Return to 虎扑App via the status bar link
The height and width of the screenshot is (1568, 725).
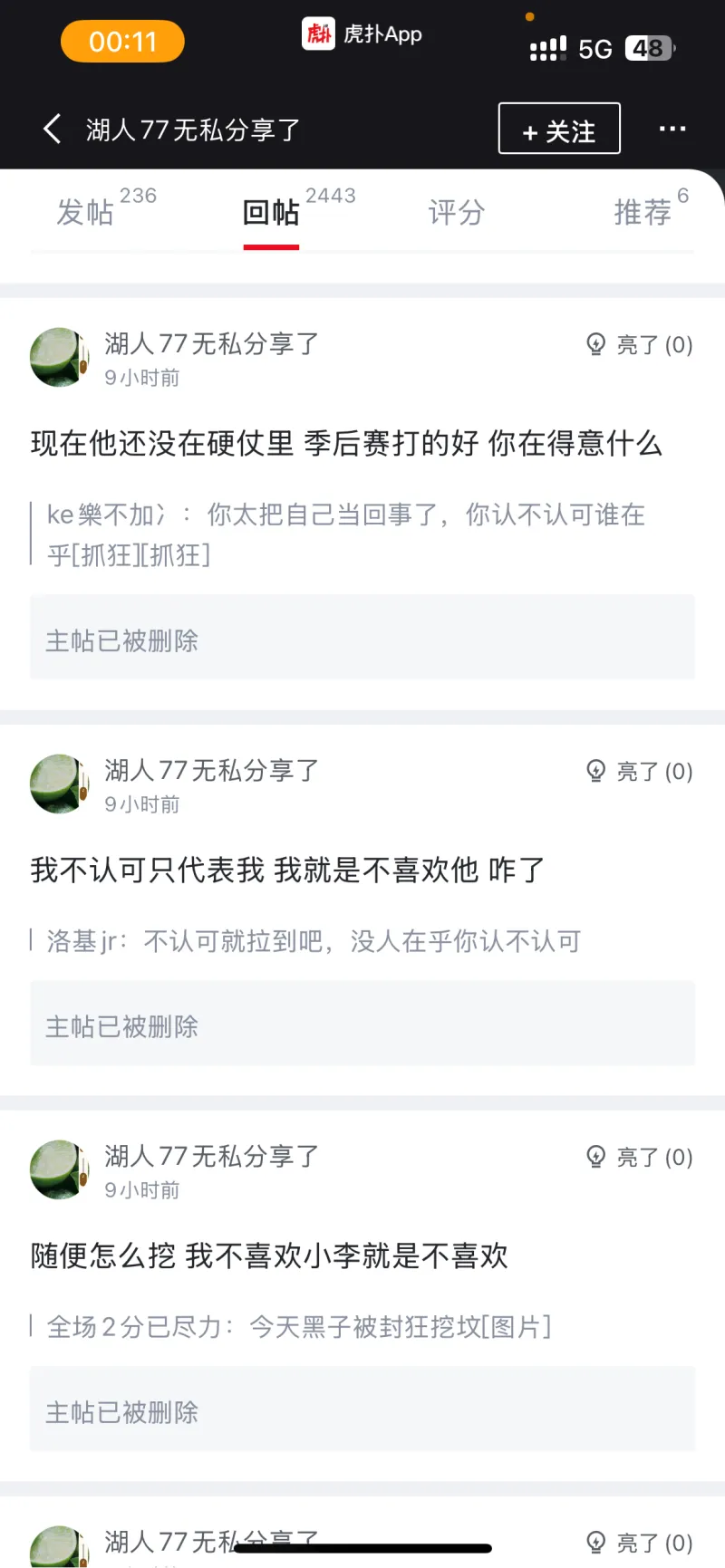362,34
